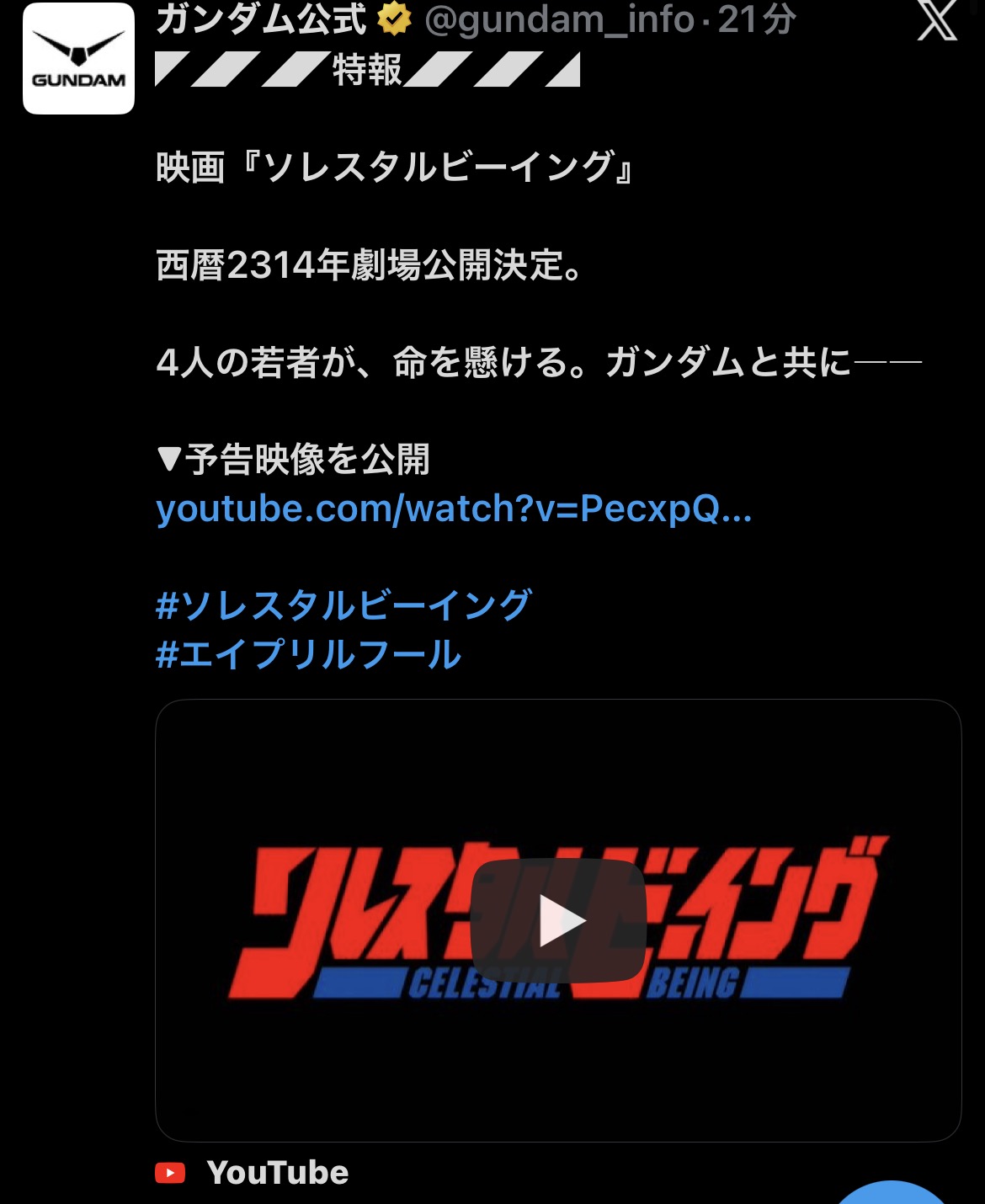Screen dimensions: 985x1204
Task: Open the #ソレスタルビーイング hashtag
Action: pos(343,605)
